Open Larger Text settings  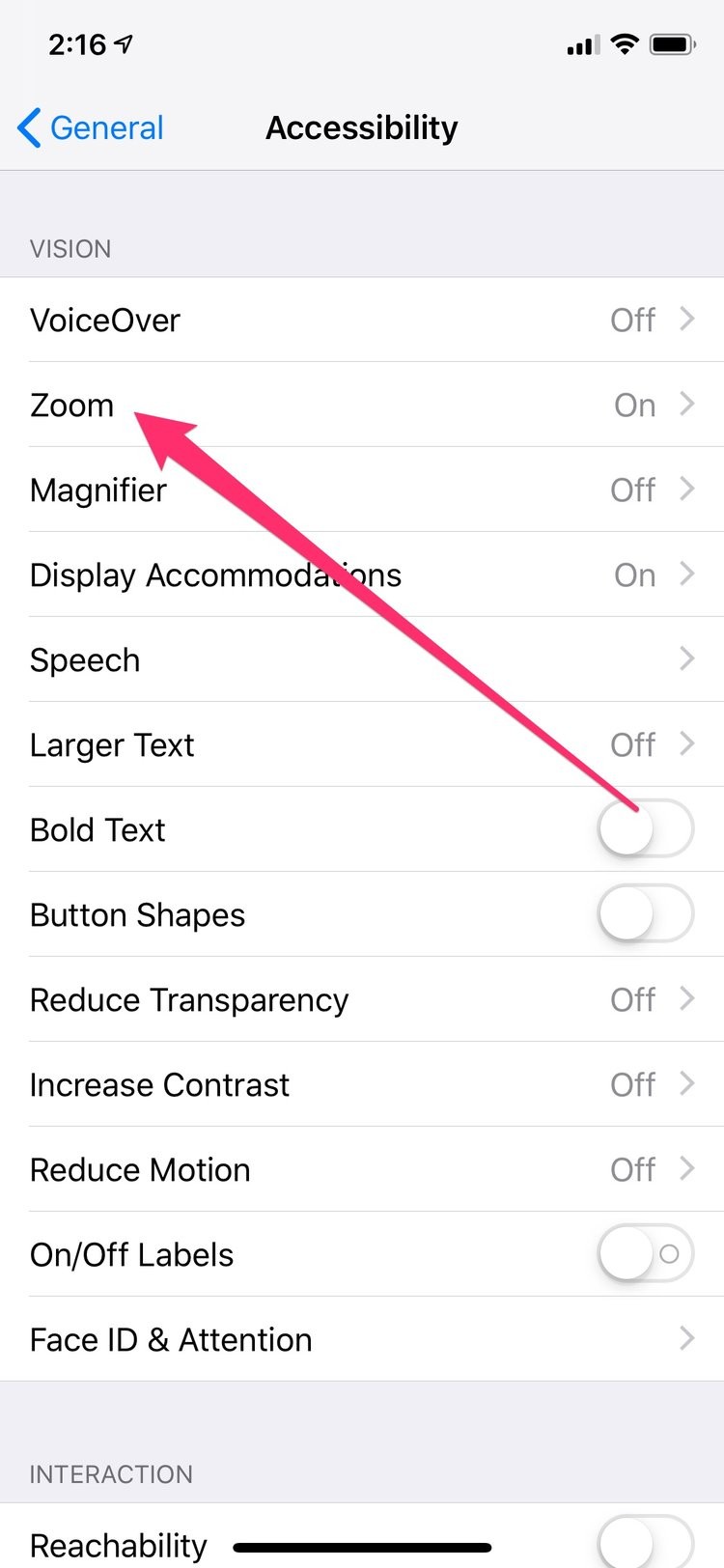[x=362, y=744]
